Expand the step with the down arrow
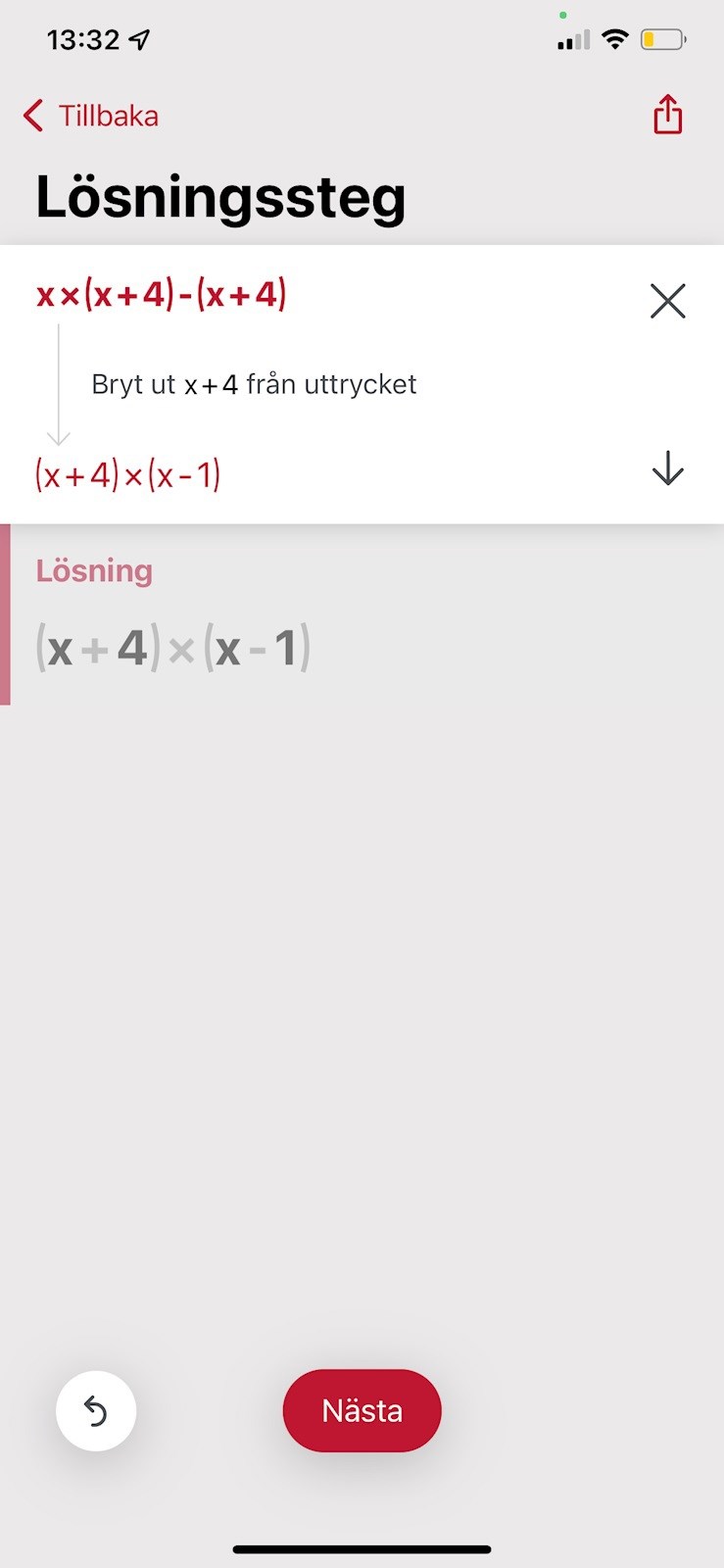Image resolution: width=724 pixels, height=1568 pixels. [x=667, y=468]
